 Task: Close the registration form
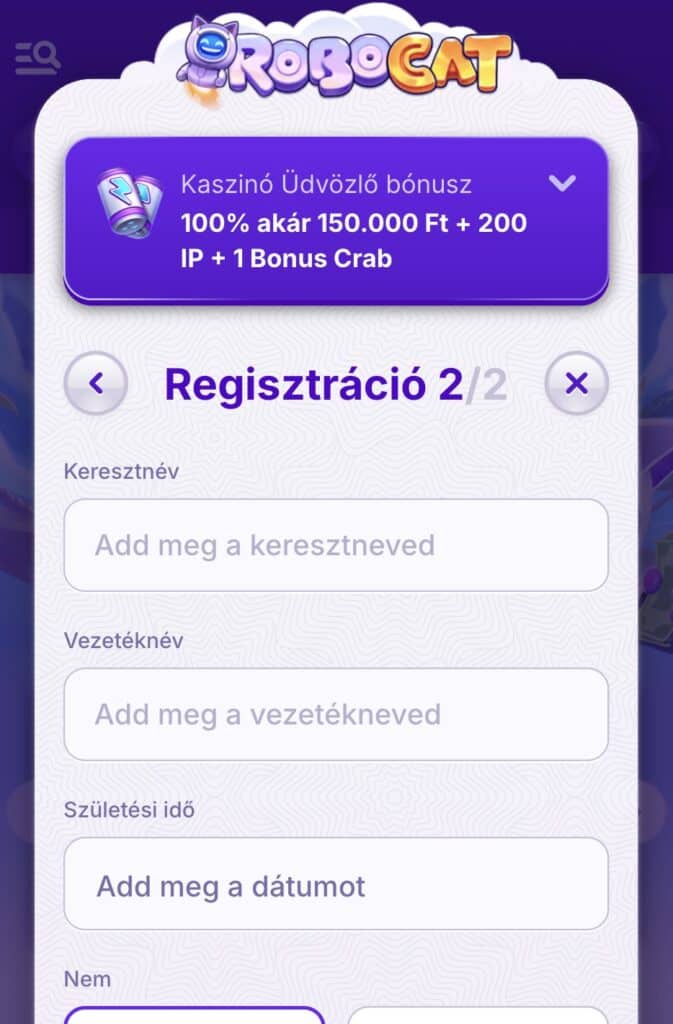pyautogui.click(x=576, y=383)
